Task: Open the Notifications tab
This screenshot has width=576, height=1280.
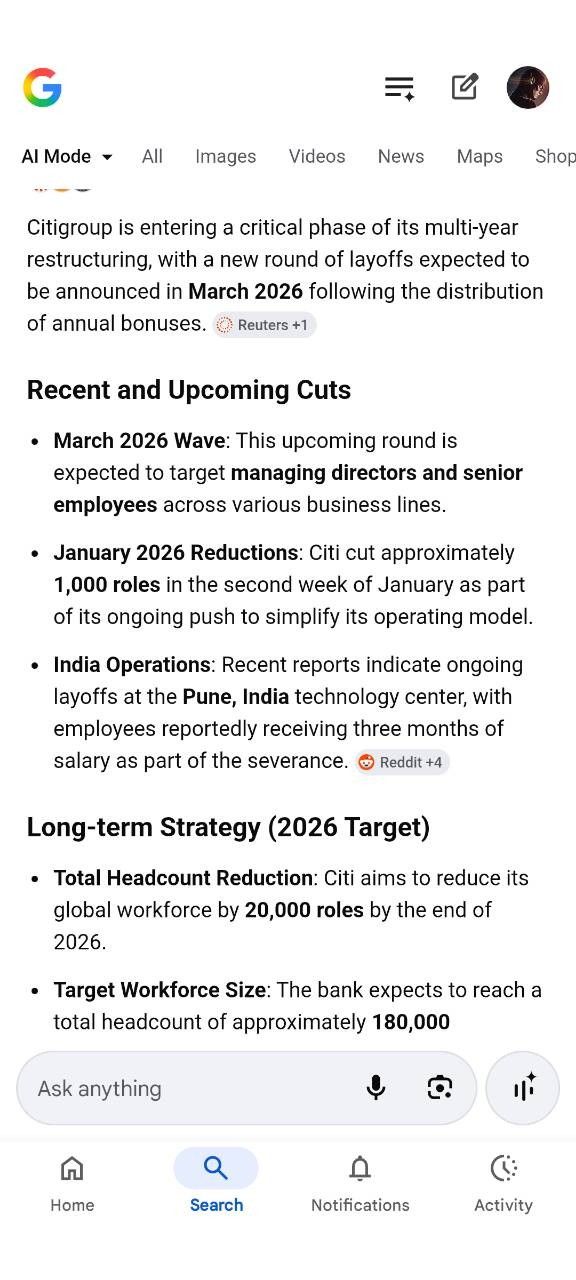Action: (360, 1184)
